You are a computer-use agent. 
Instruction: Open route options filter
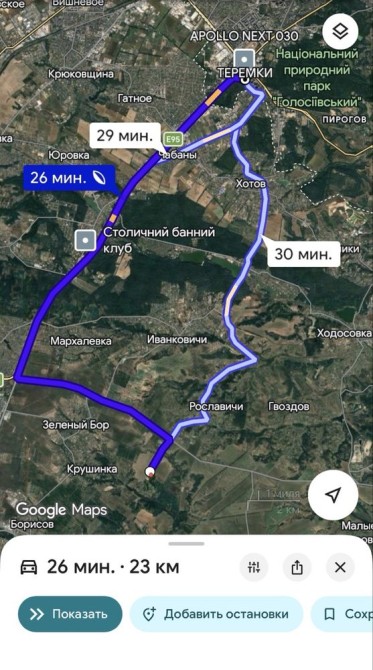[254, 567]
